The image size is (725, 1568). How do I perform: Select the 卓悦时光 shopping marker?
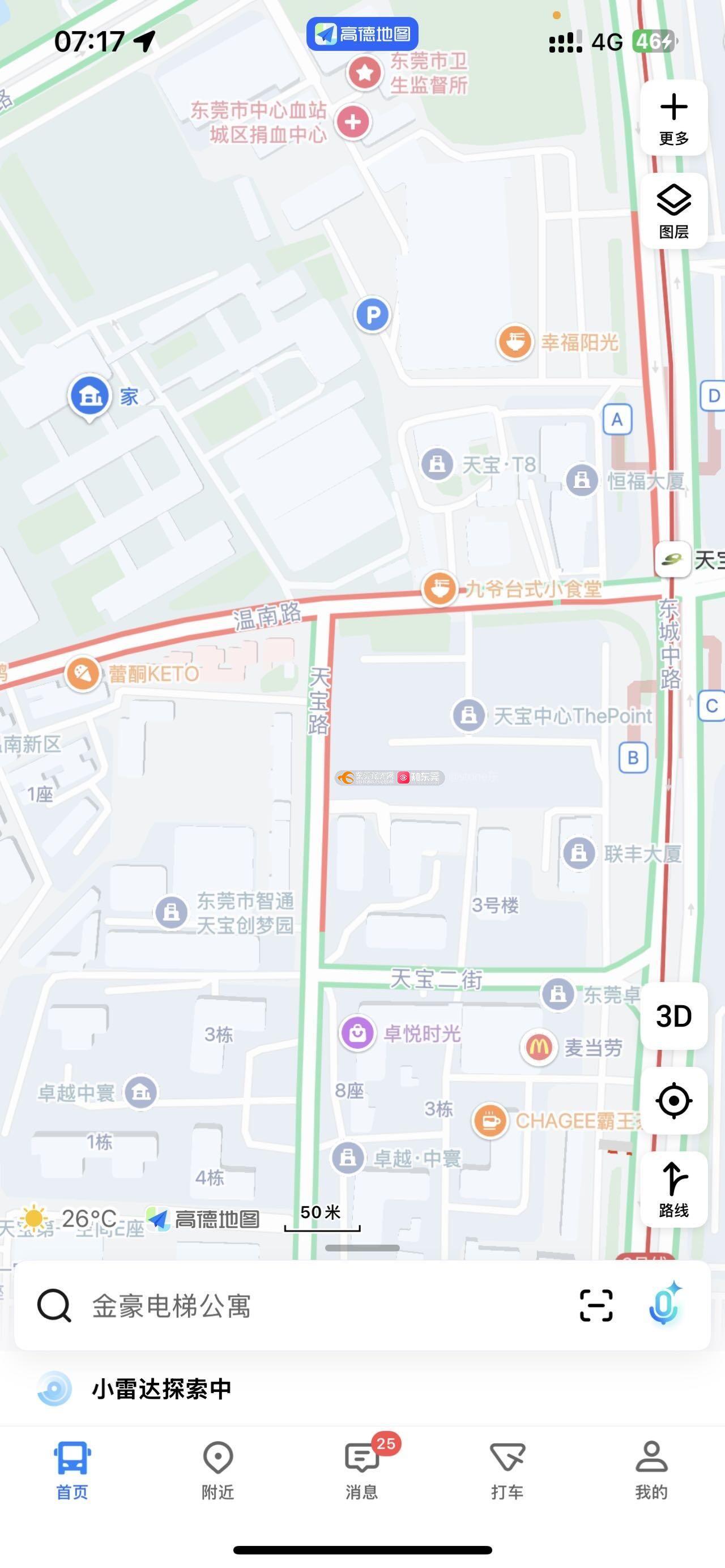(357, 1033)
